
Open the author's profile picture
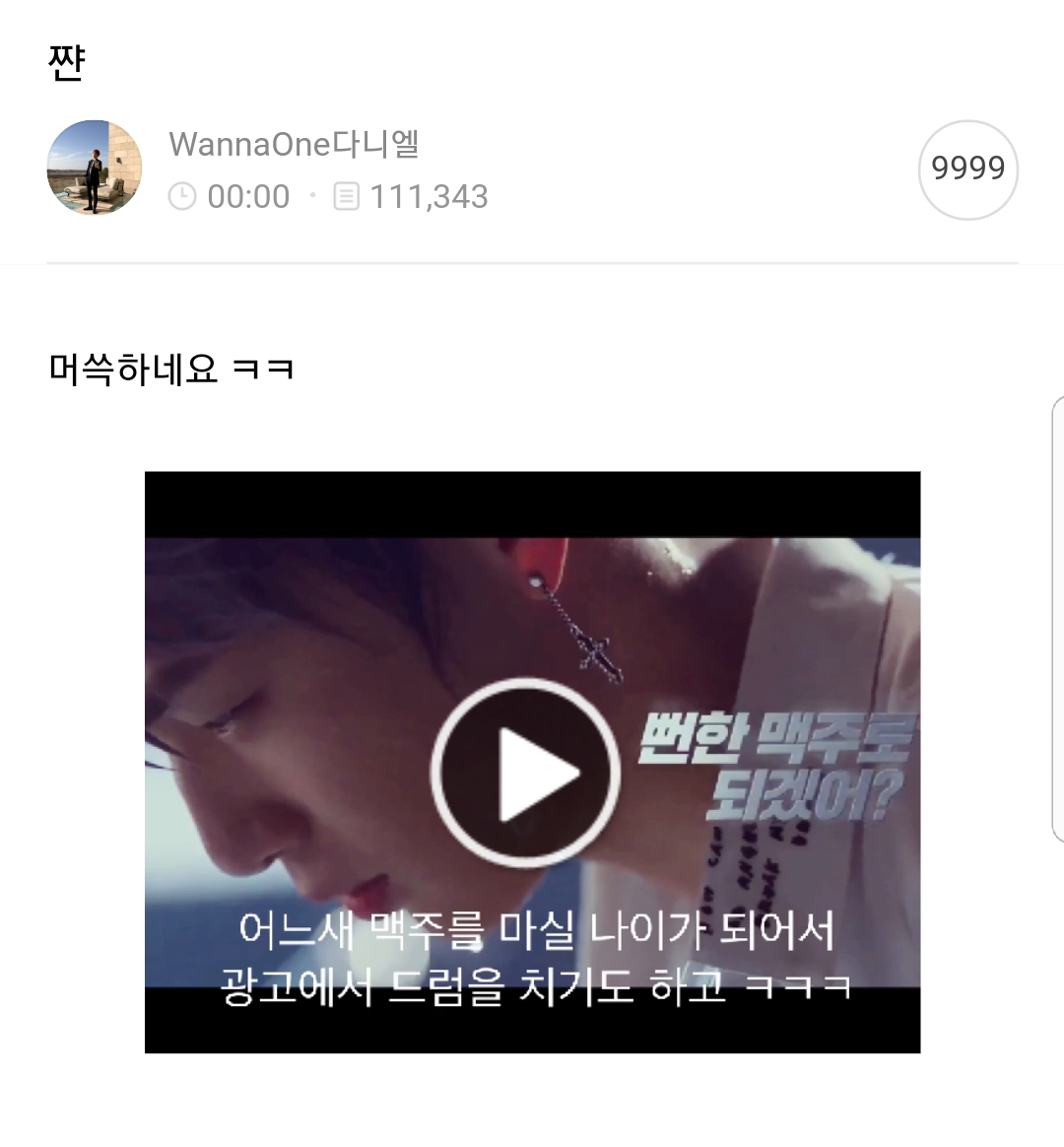click(95, 169)
